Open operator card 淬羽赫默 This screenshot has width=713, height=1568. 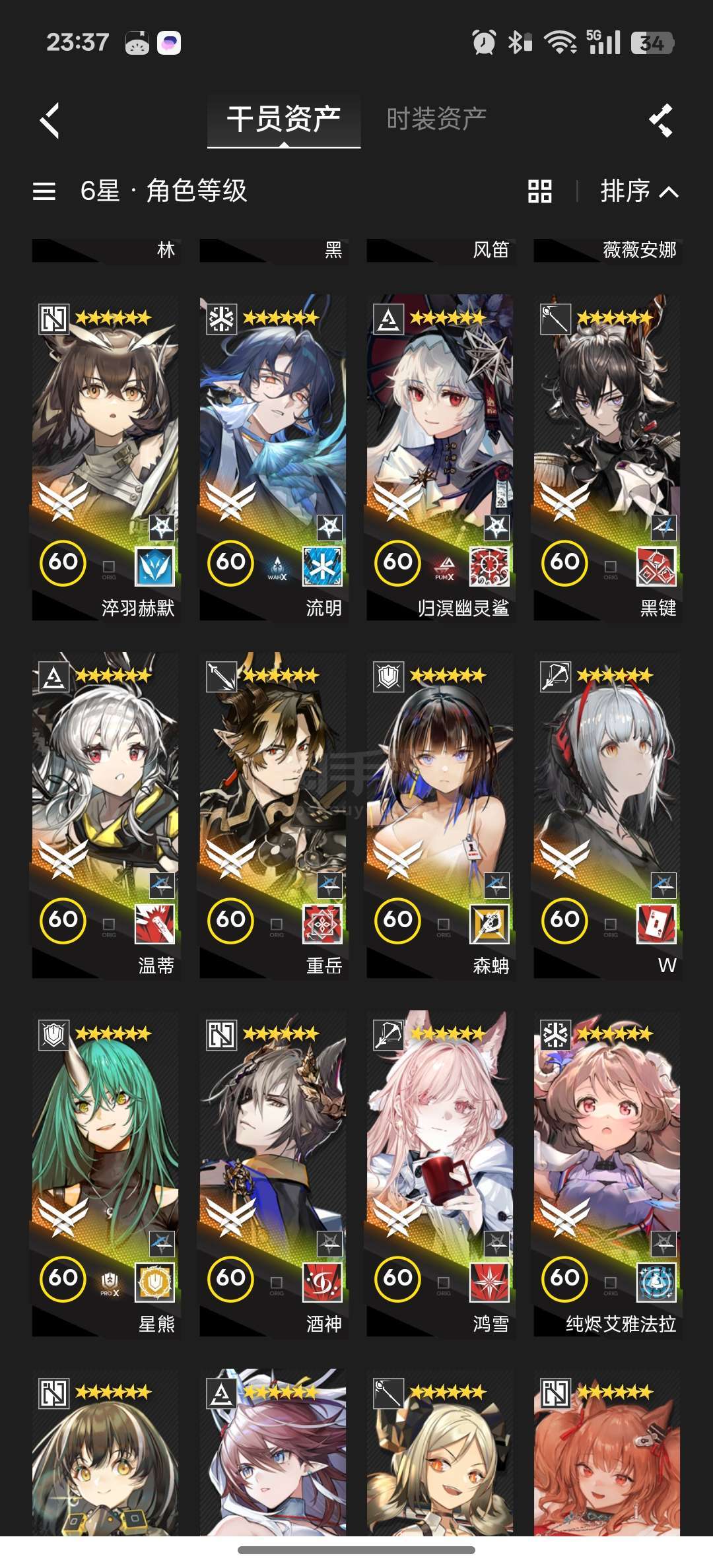(x=105, y=457)
